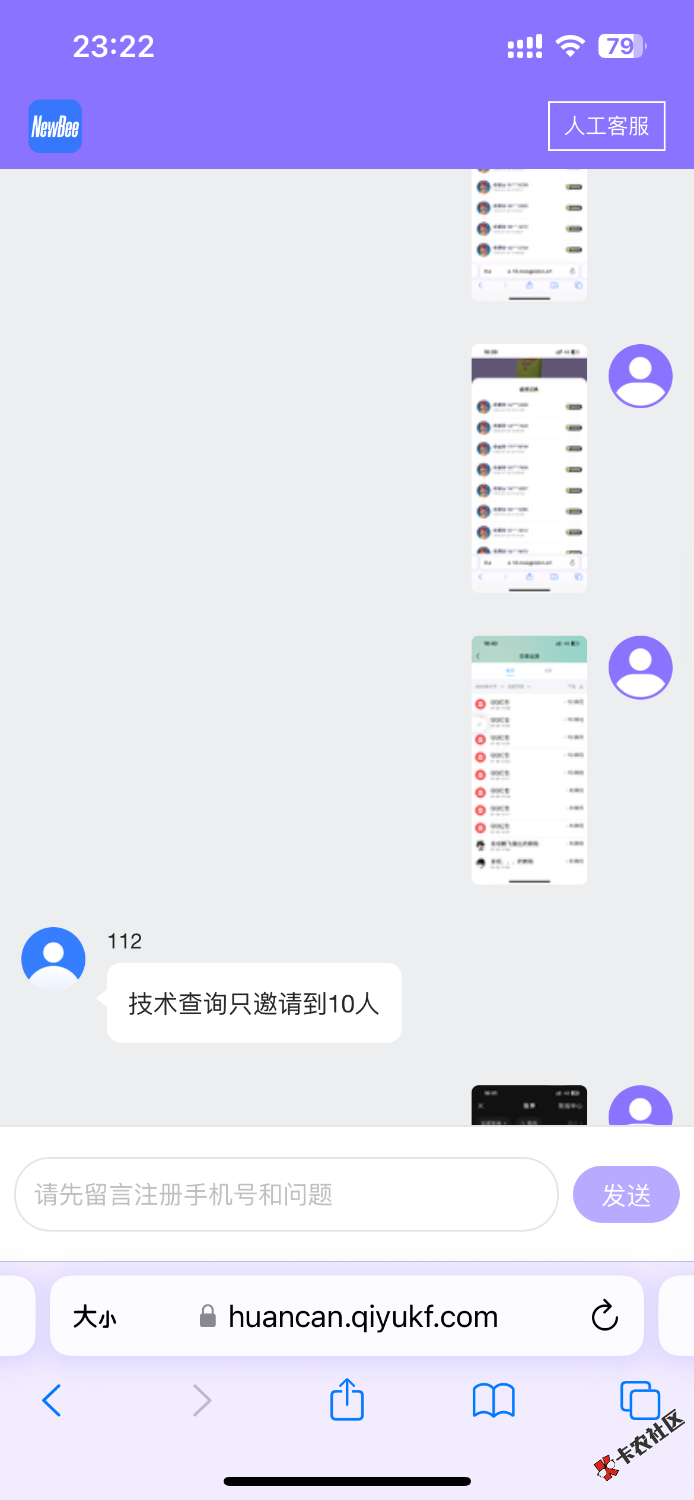
Task: Open the 大小 text size menu
Action: [x=95, y=1317]
